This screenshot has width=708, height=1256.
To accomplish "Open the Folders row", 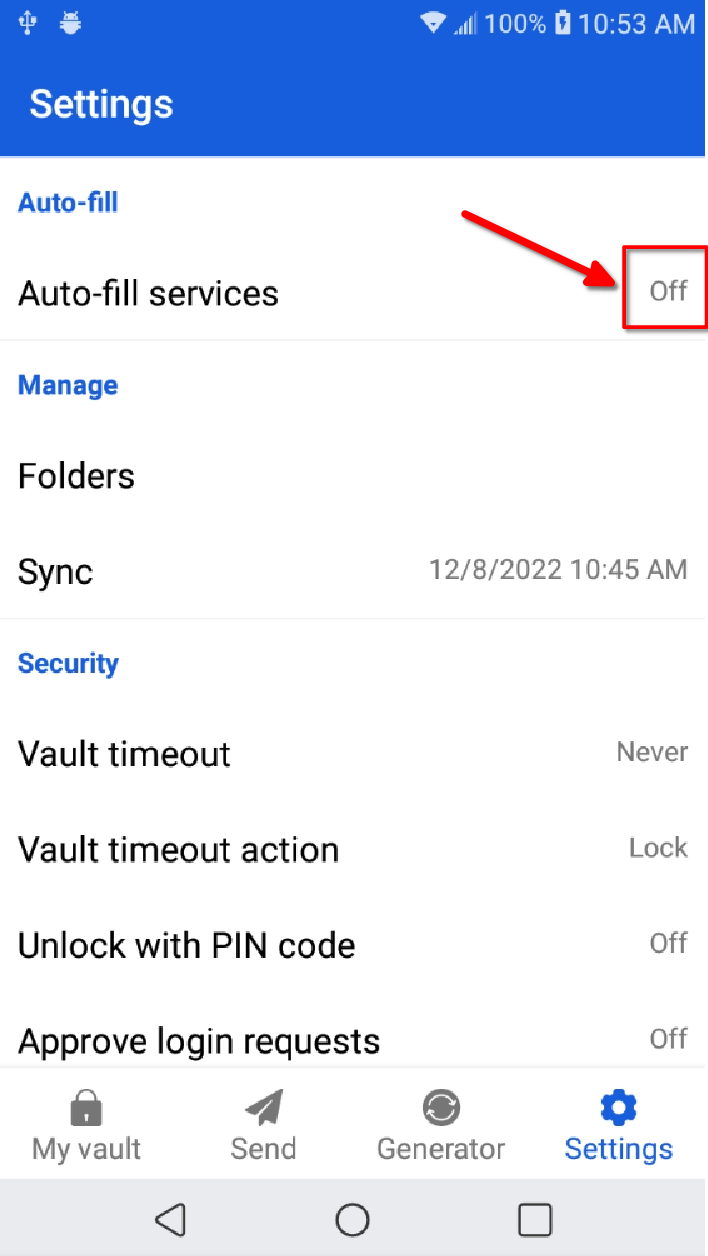I will pyautogui.click(x=354, y=476).
